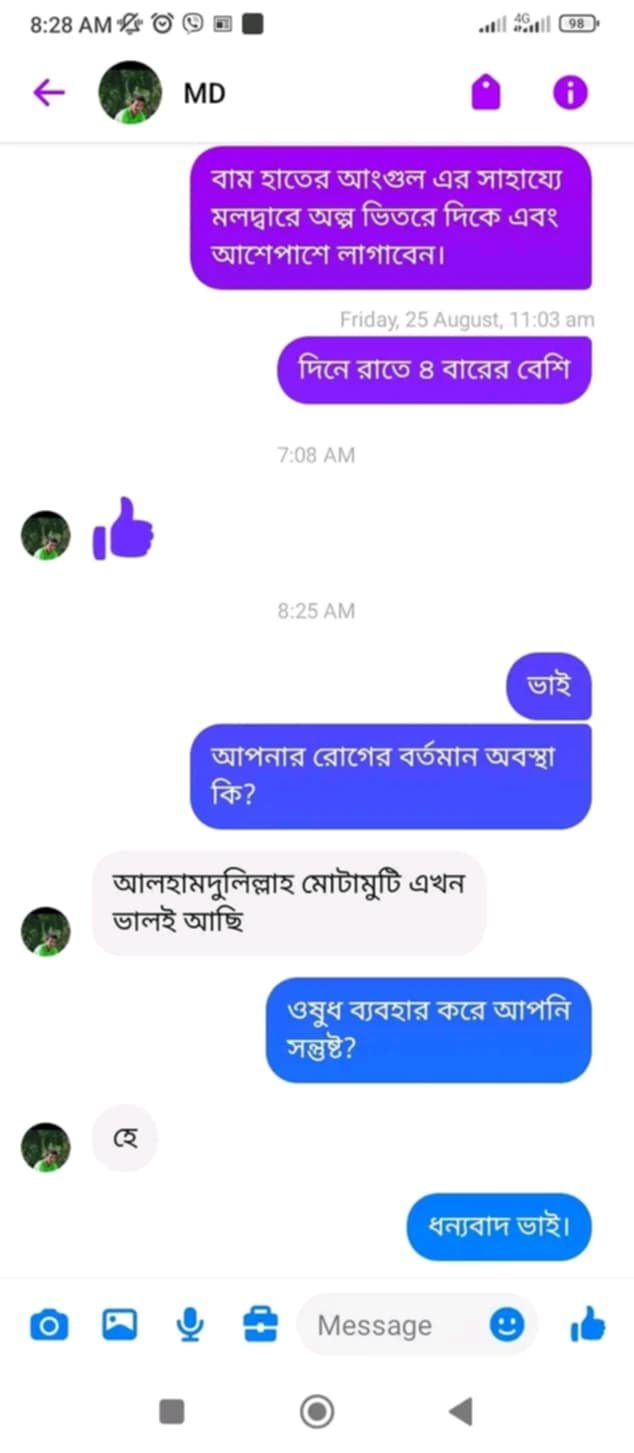Go back from the MD chat
Viewport: 634px width, 1453px height.
click(48, 93)
